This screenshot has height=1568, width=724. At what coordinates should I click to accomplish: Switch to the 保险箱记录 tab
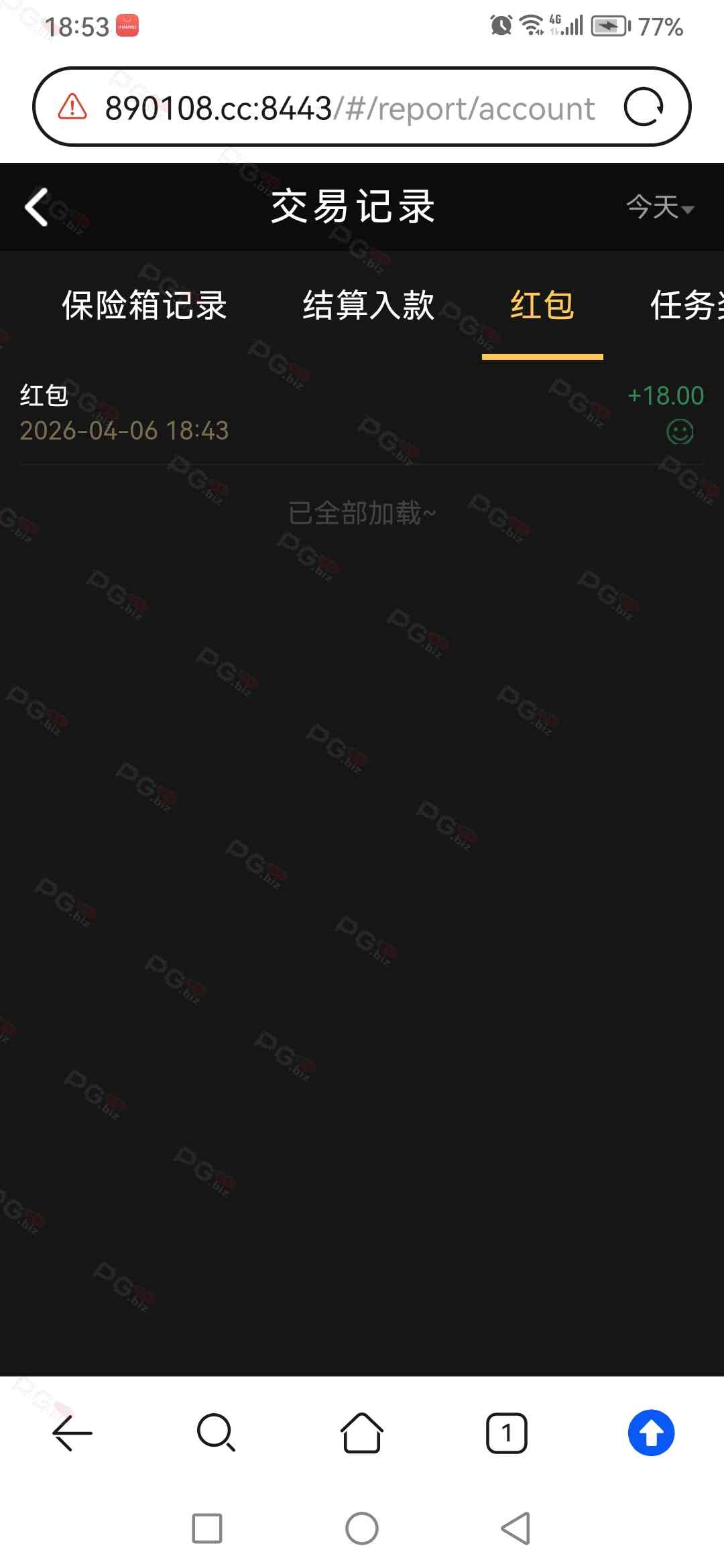click(144, 306)
